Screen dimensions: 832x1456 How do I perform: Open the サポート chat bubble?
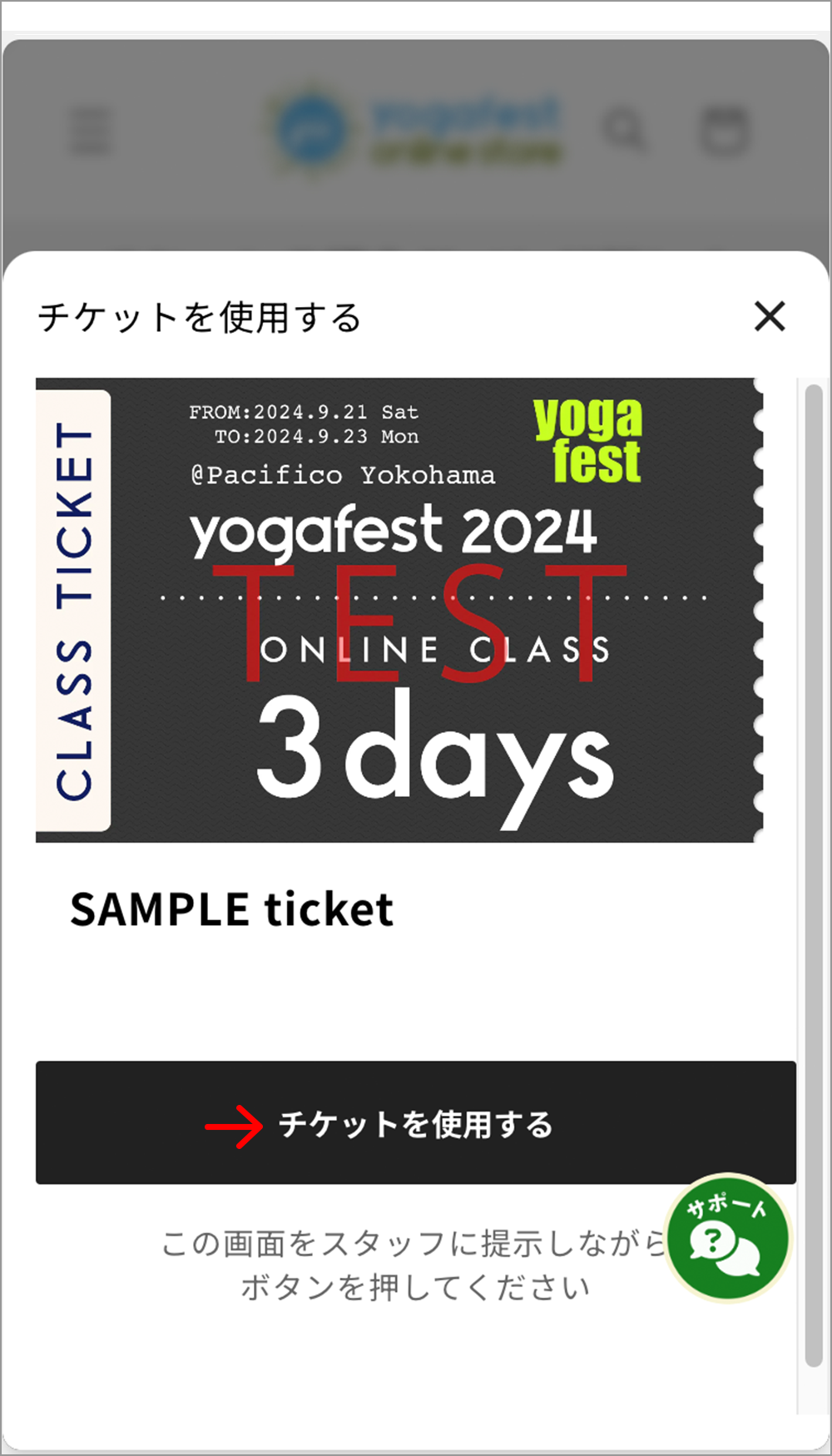point(728,1237)
